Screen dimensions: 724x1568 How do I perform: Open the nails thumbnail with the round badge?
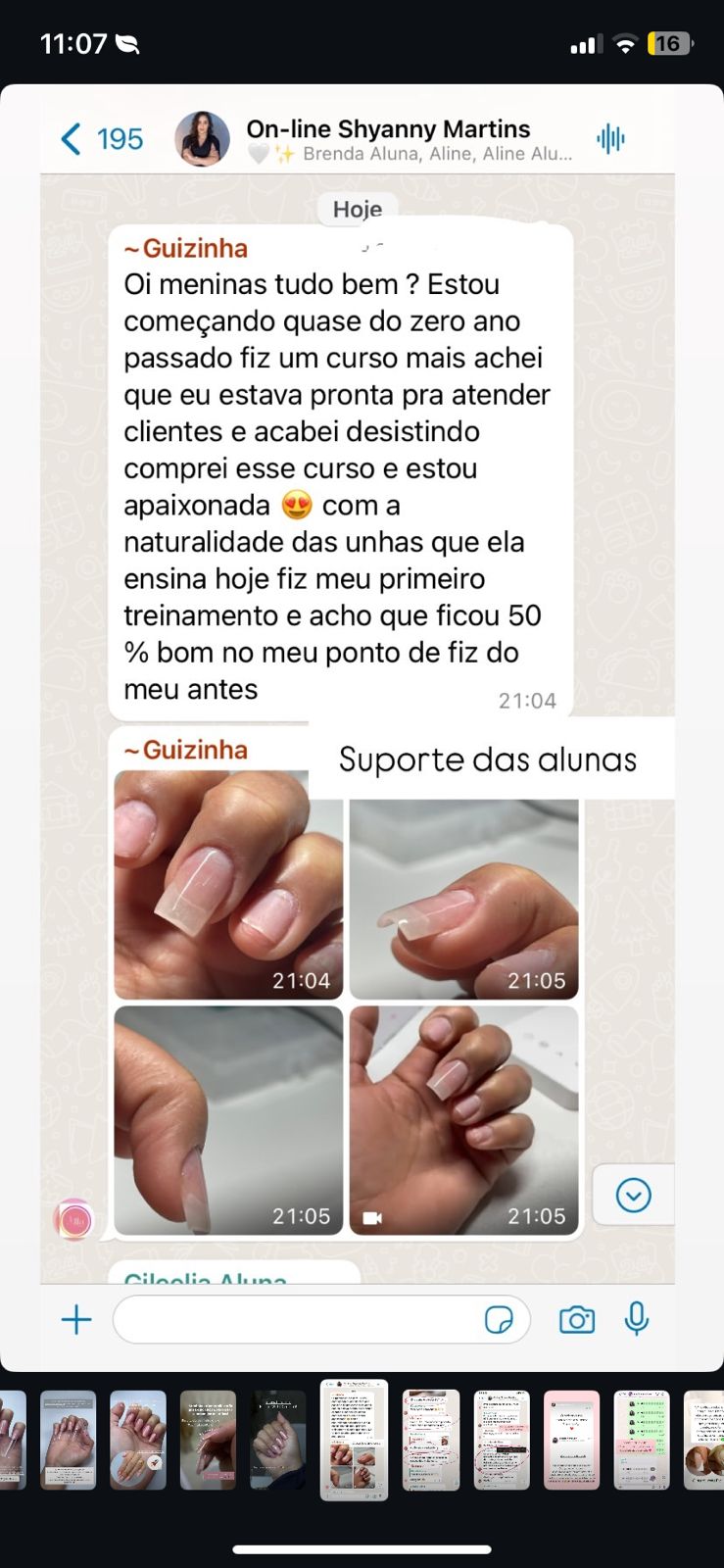tap(138, 1440)
